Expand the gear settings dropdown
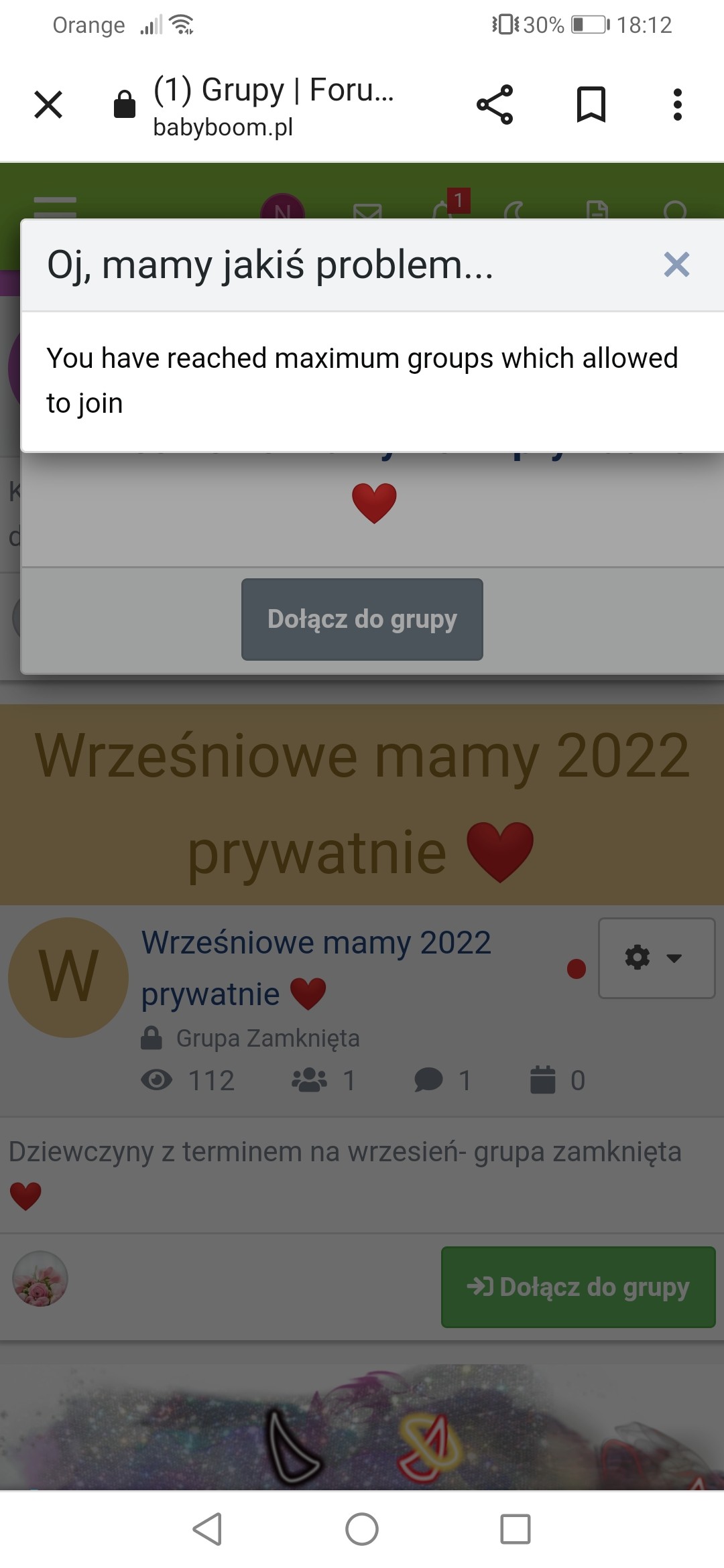This screenshot has width=724, height=1568. pos(656,958)
